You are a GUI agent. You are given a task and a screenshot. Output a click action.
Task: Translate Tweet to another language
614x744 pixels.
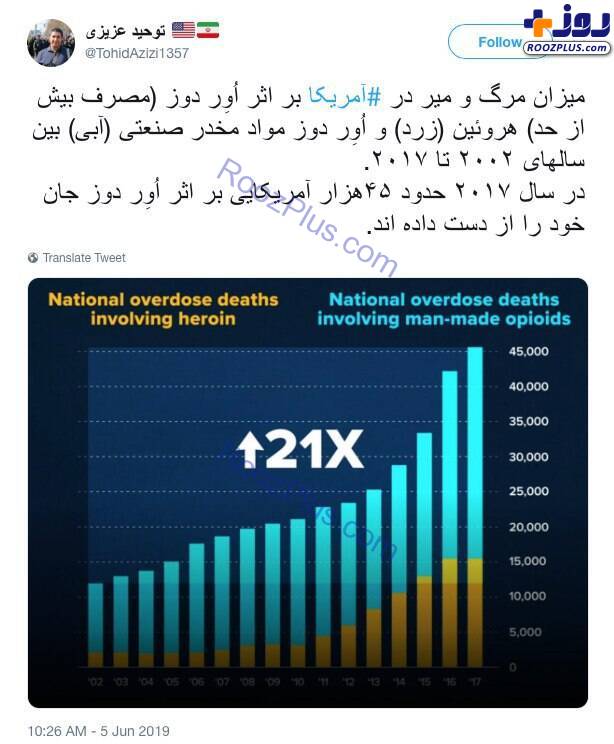(83, 258)
